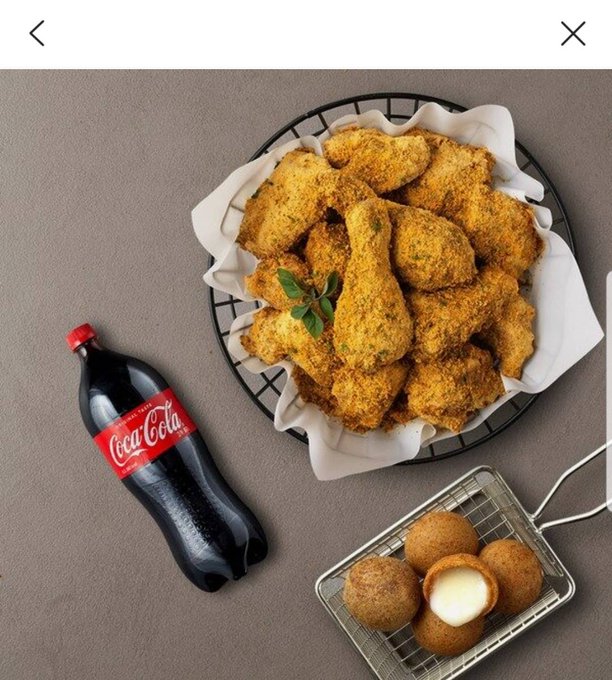This screenshot has width=612, height=680.
Task: Go back with the left arrow
Action: (37, 33)
